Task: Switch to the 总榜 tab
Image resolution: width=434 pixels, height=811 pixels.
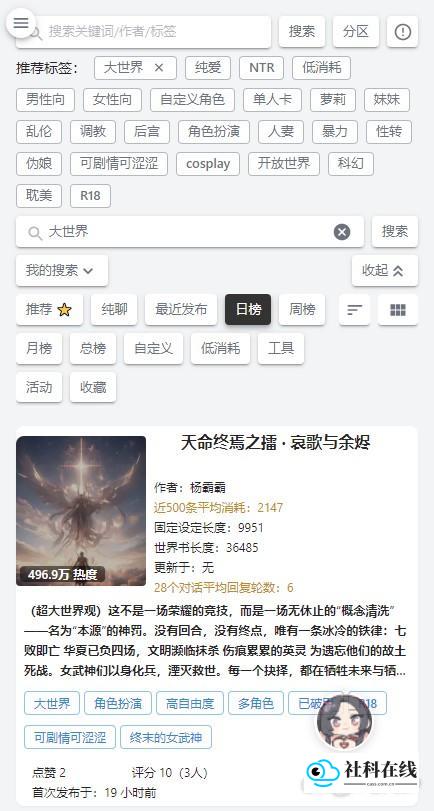Action: 93,349
